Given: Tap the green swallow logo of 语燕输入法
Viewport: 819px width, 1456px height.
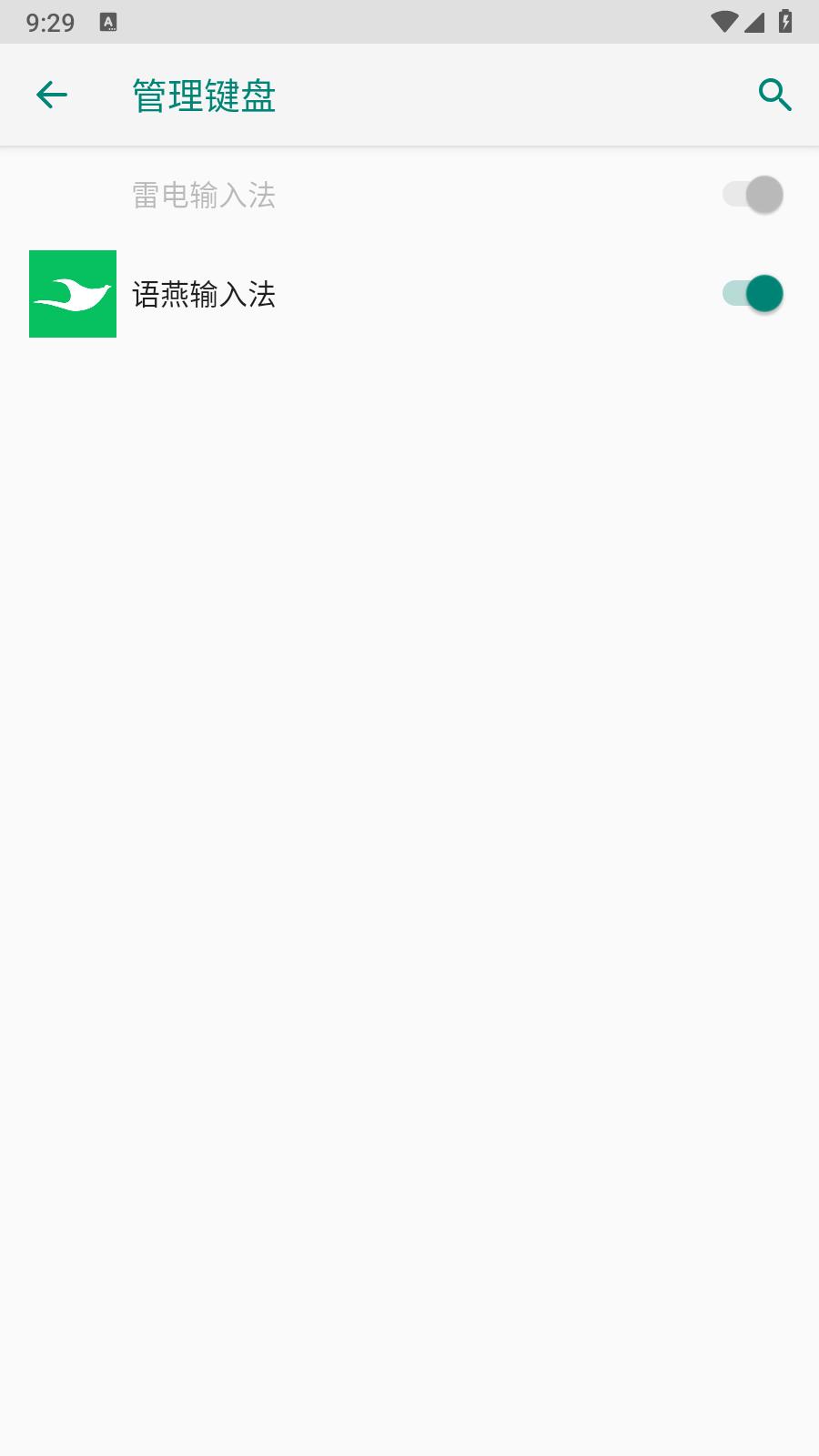Looking at the screenshot, I should tap(73, 294).
